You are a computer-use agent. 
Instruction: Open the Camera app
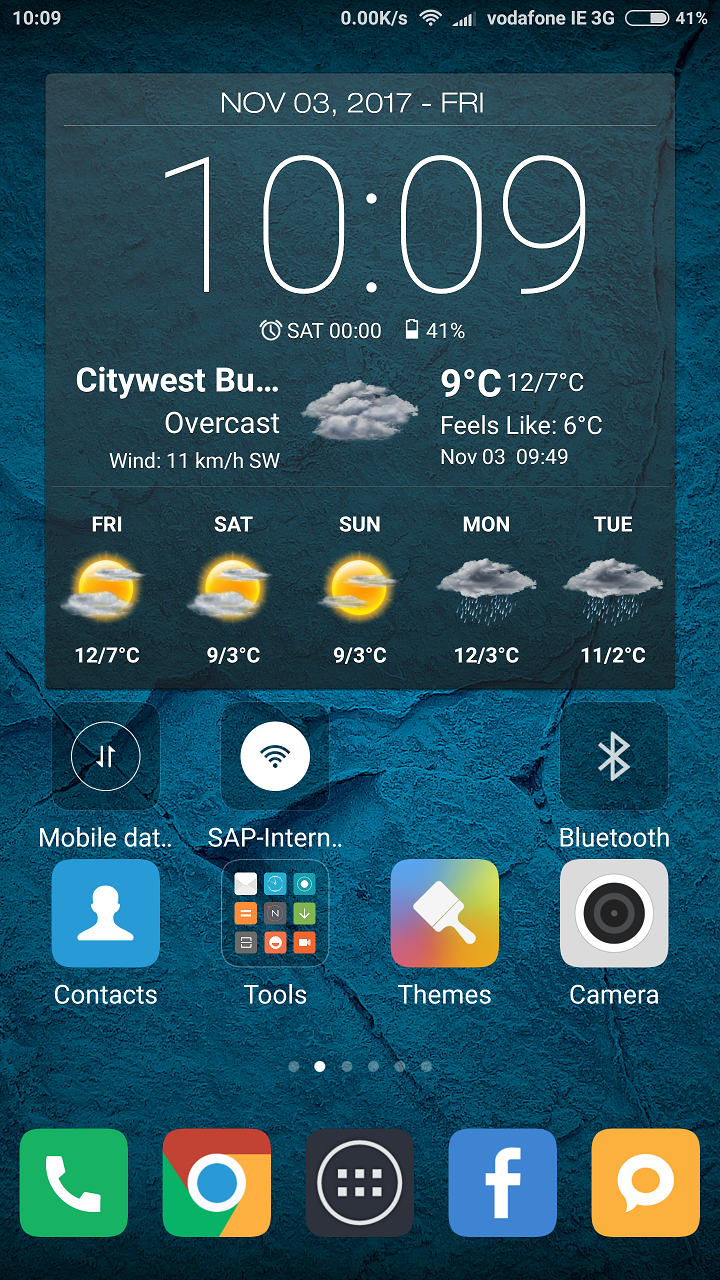click(x=614, y=913)
